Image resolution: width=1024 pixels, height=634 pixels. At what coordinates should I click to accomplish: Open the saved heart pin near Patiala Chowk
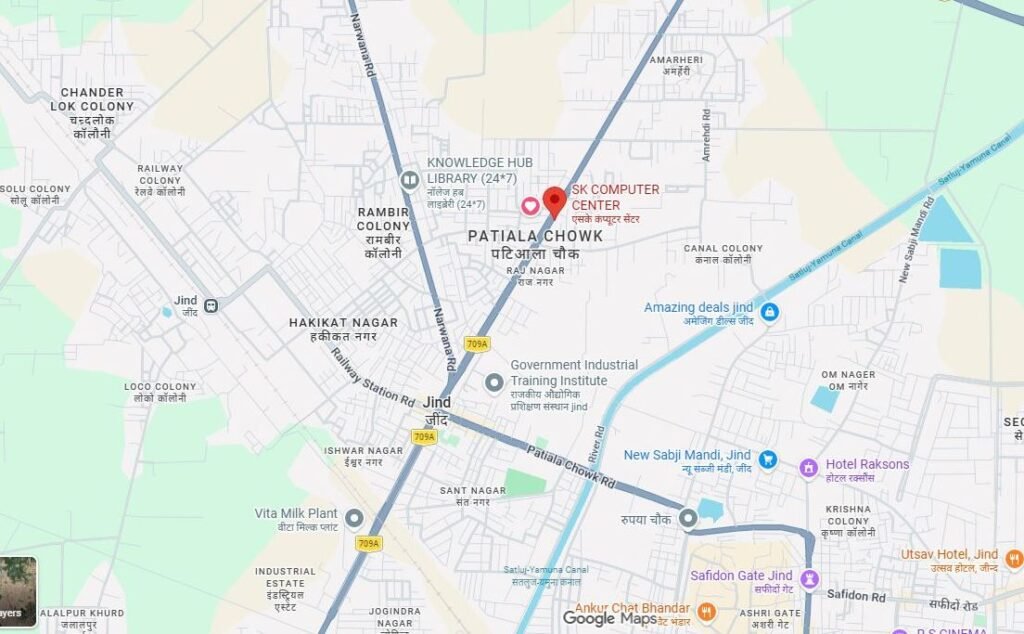click(x=531, y=204)
